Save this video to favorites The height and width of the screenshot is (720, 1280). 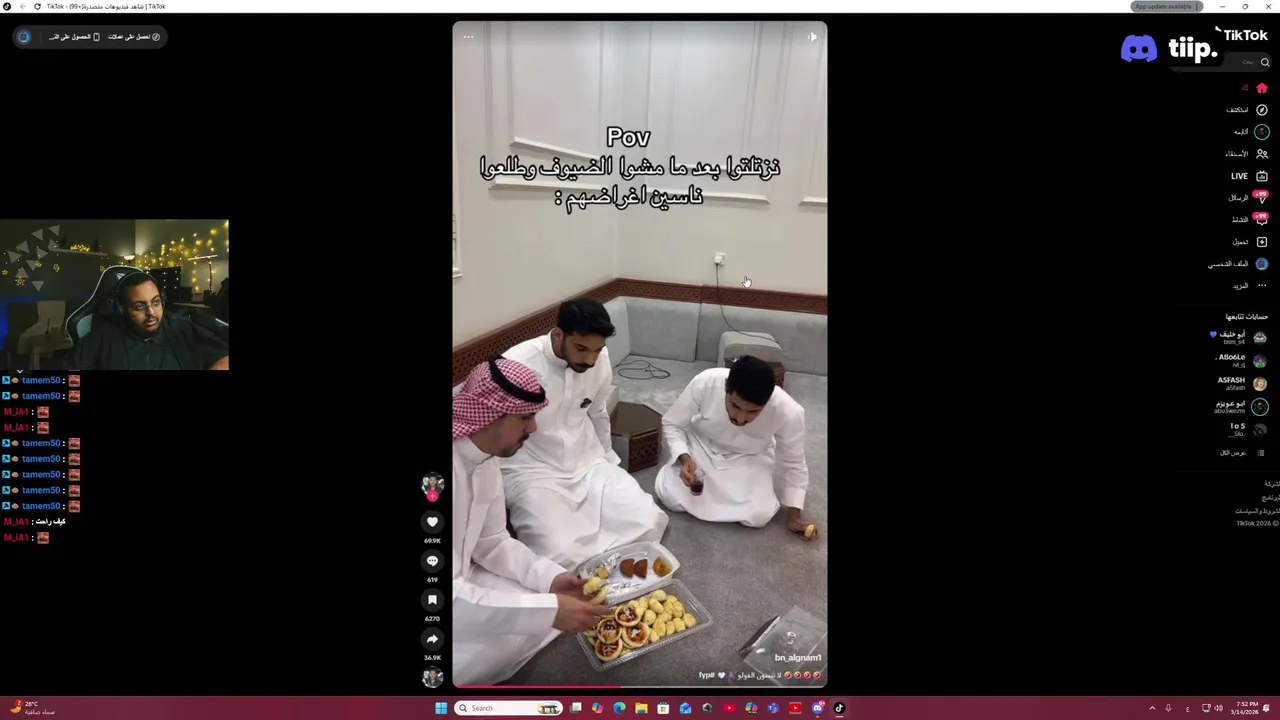(432, 600)
